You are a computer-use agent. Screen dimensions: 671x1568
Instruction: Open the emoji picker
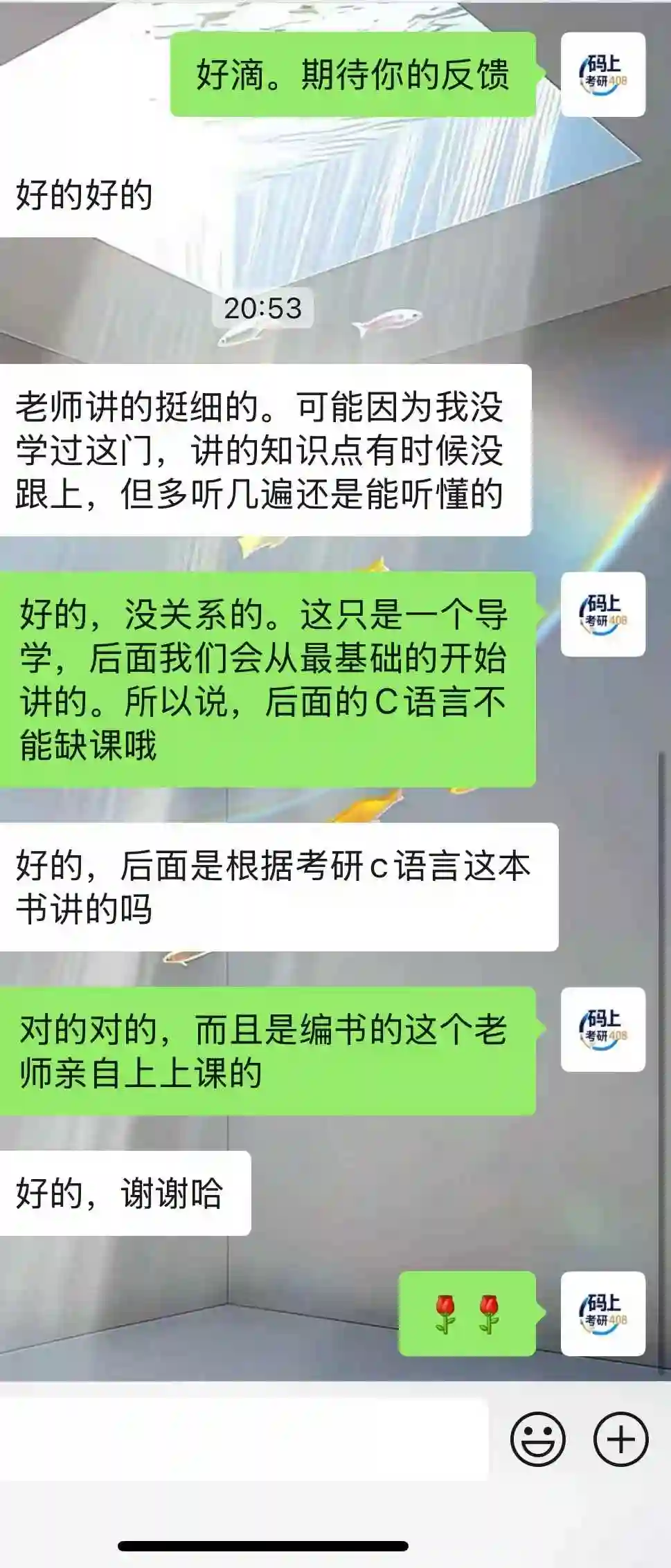pyautogui.click(x=537, y=1439)
